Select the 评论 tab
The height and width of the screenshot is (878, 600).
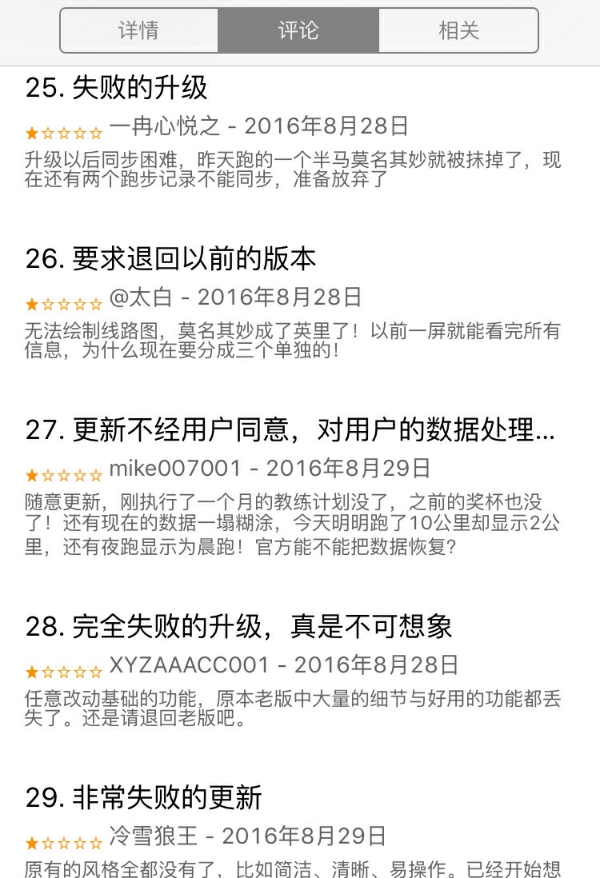tap(298, 31)
